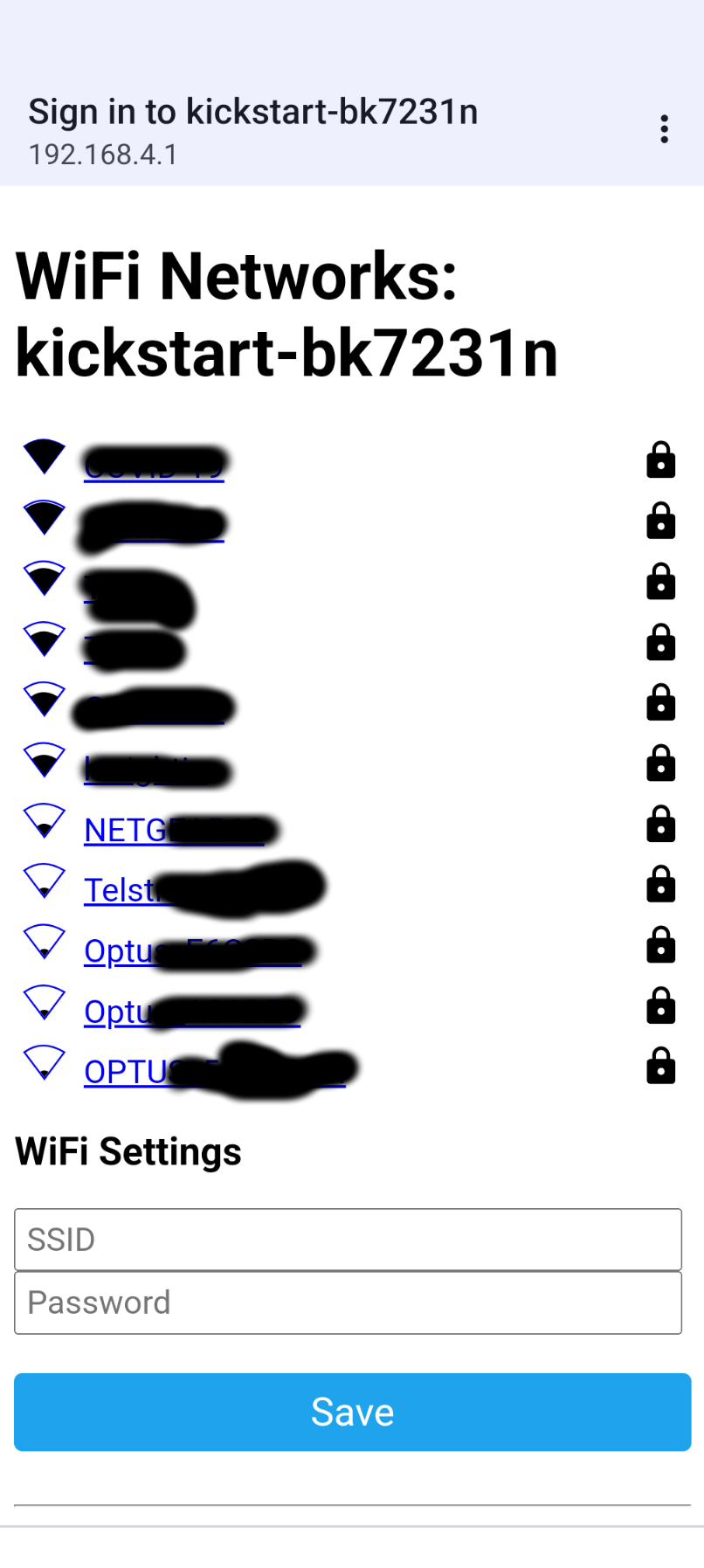Focus the SSID text field
The height and width of the screenshot is (1568, 704).
348,1240
